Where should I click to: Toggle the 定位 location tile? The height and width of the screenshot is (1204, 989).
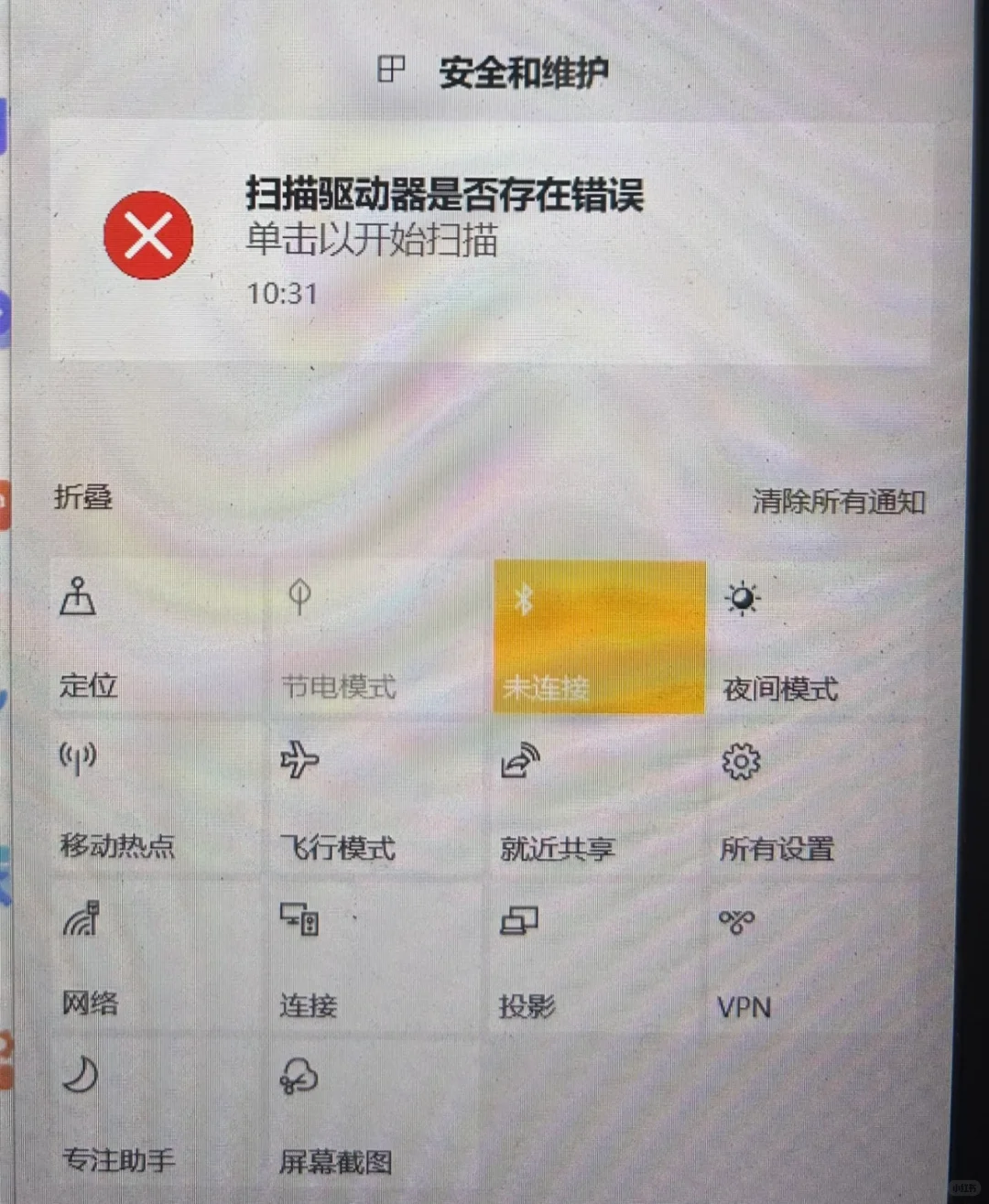click(x=156, y=638)
